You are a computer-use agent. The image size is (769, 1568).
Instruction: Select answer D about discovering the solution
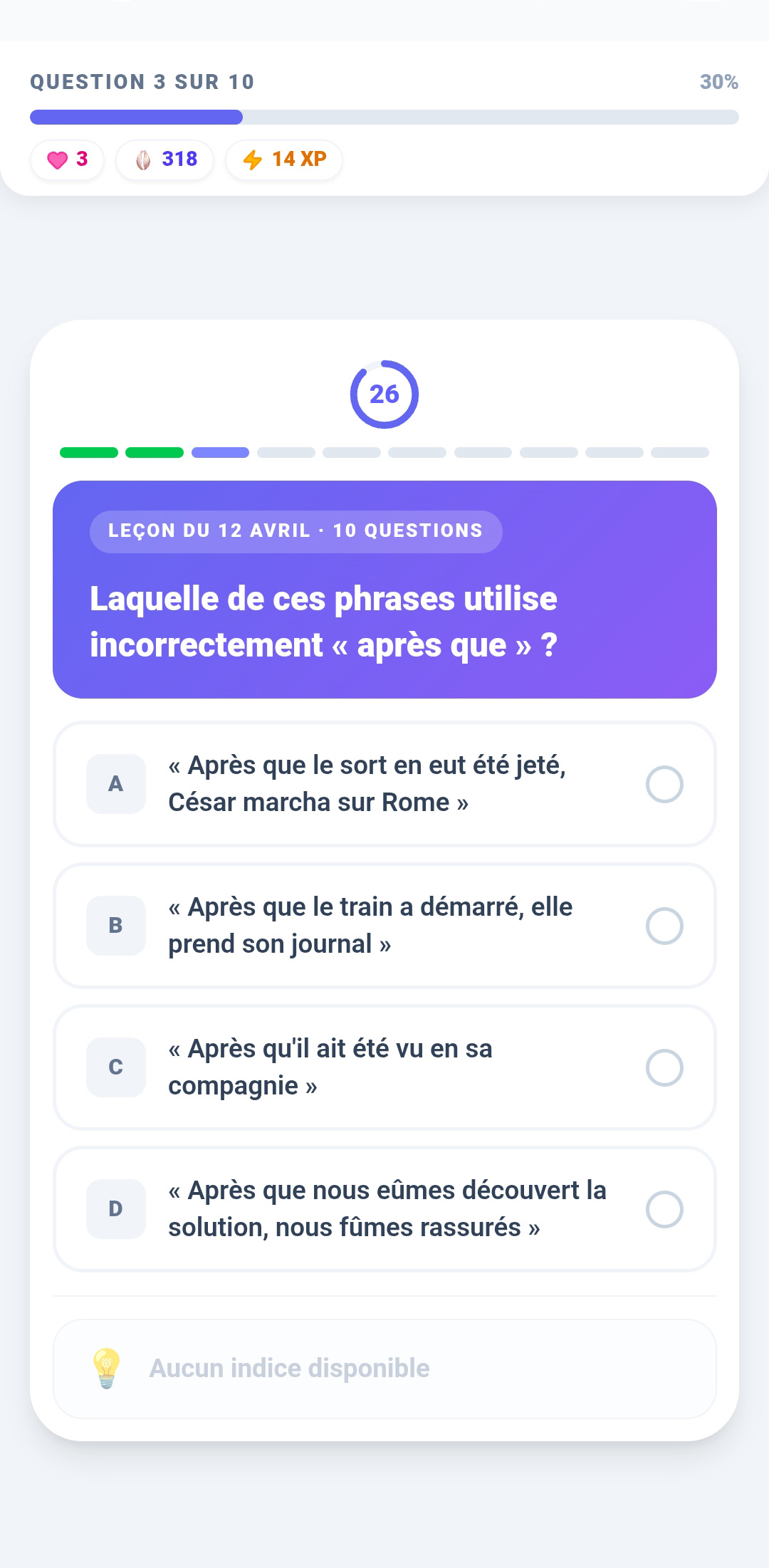[384, 1208]
